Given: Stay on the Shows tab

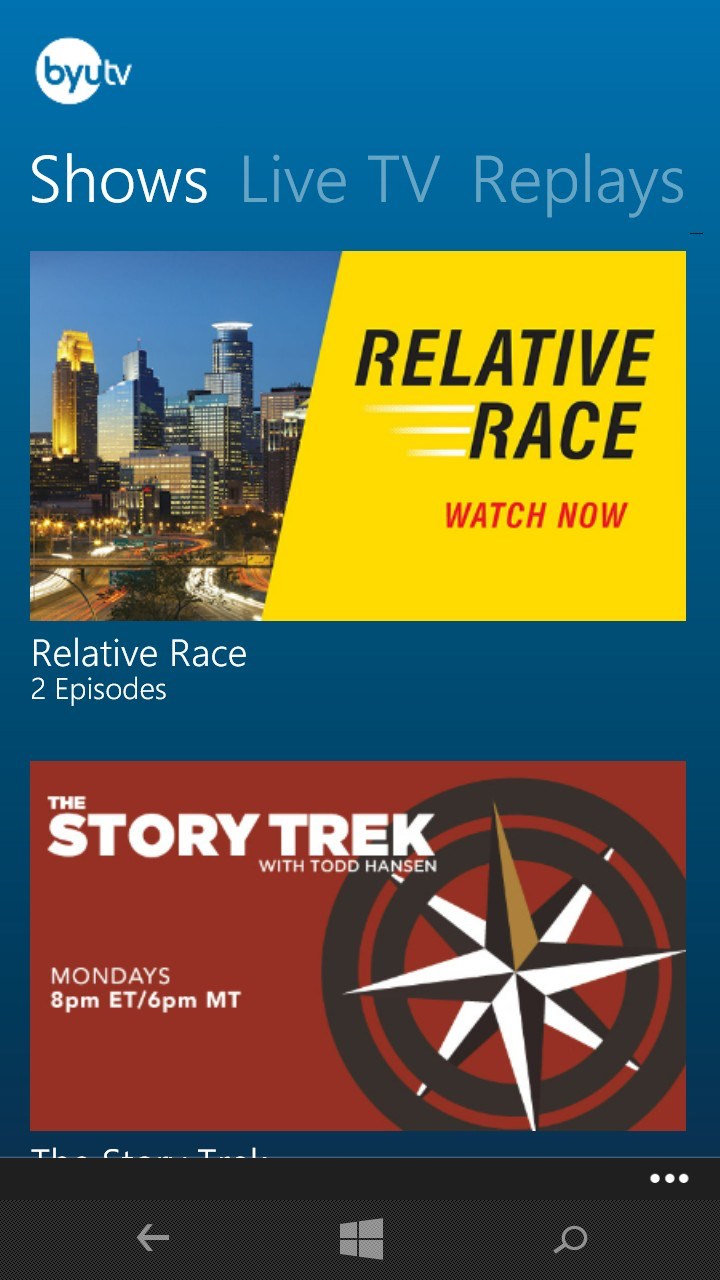Looking at the screenshot, I should pos(120,180).
